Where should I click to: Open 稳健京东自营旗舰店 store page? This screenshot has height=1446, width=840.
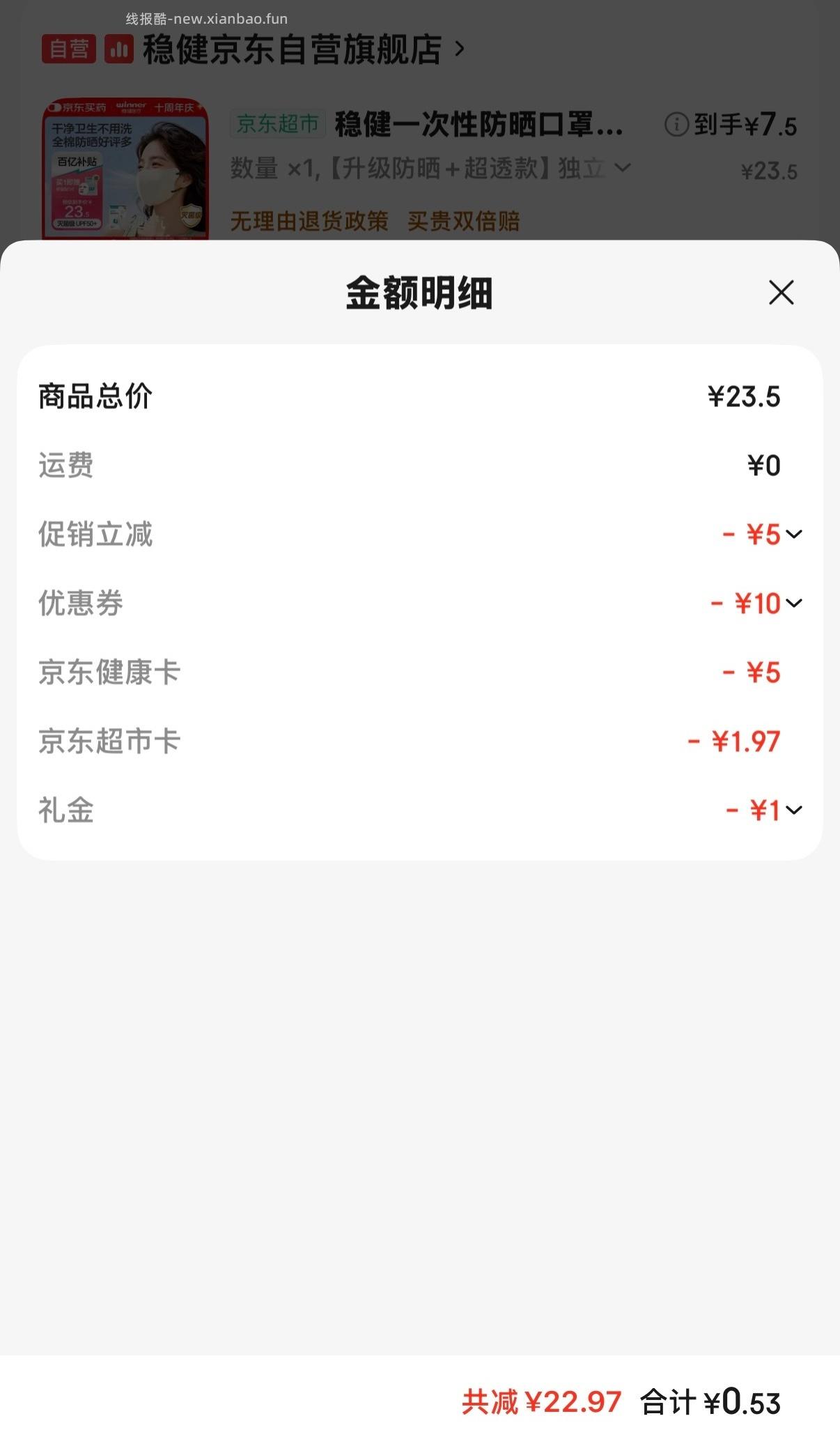click(293, 49)
